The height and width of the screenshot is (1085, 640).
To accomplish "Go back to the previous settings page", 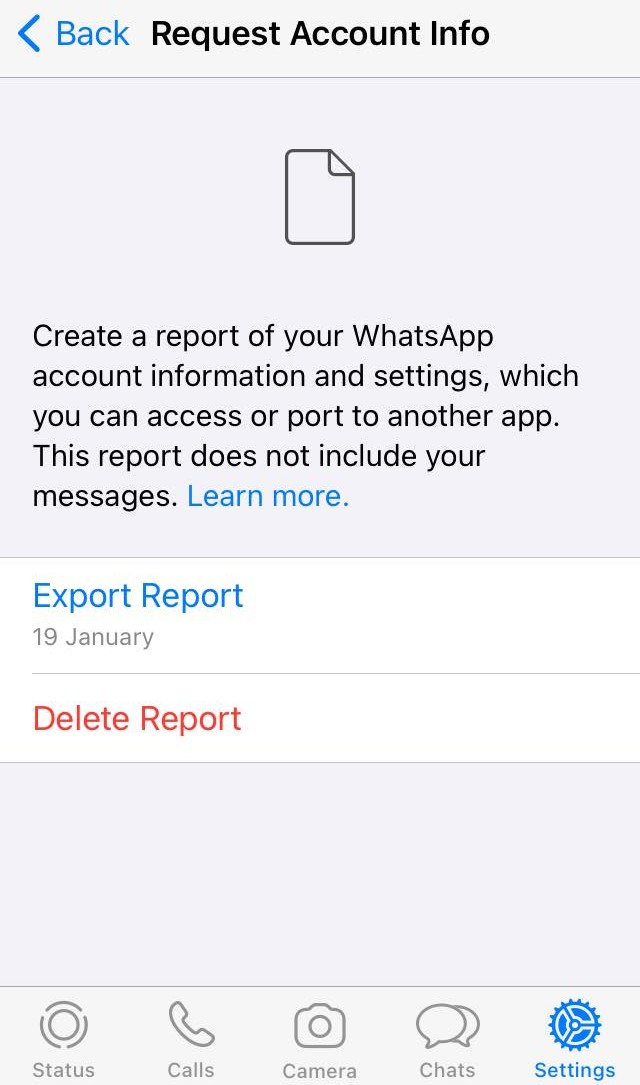I will [x=74, y=34].
